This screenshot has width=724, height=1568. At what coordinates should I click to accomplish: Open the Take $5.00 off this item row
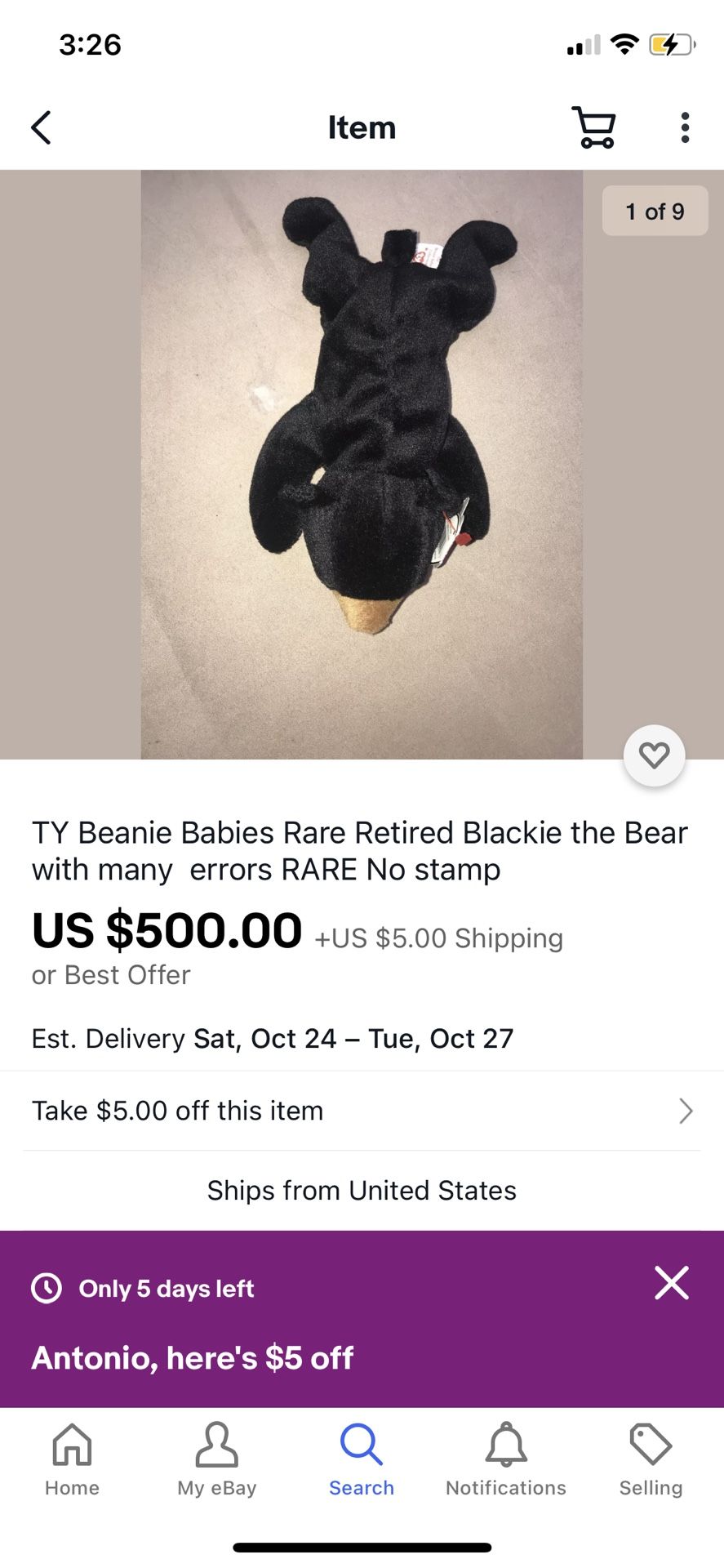tap(362, 1111)
